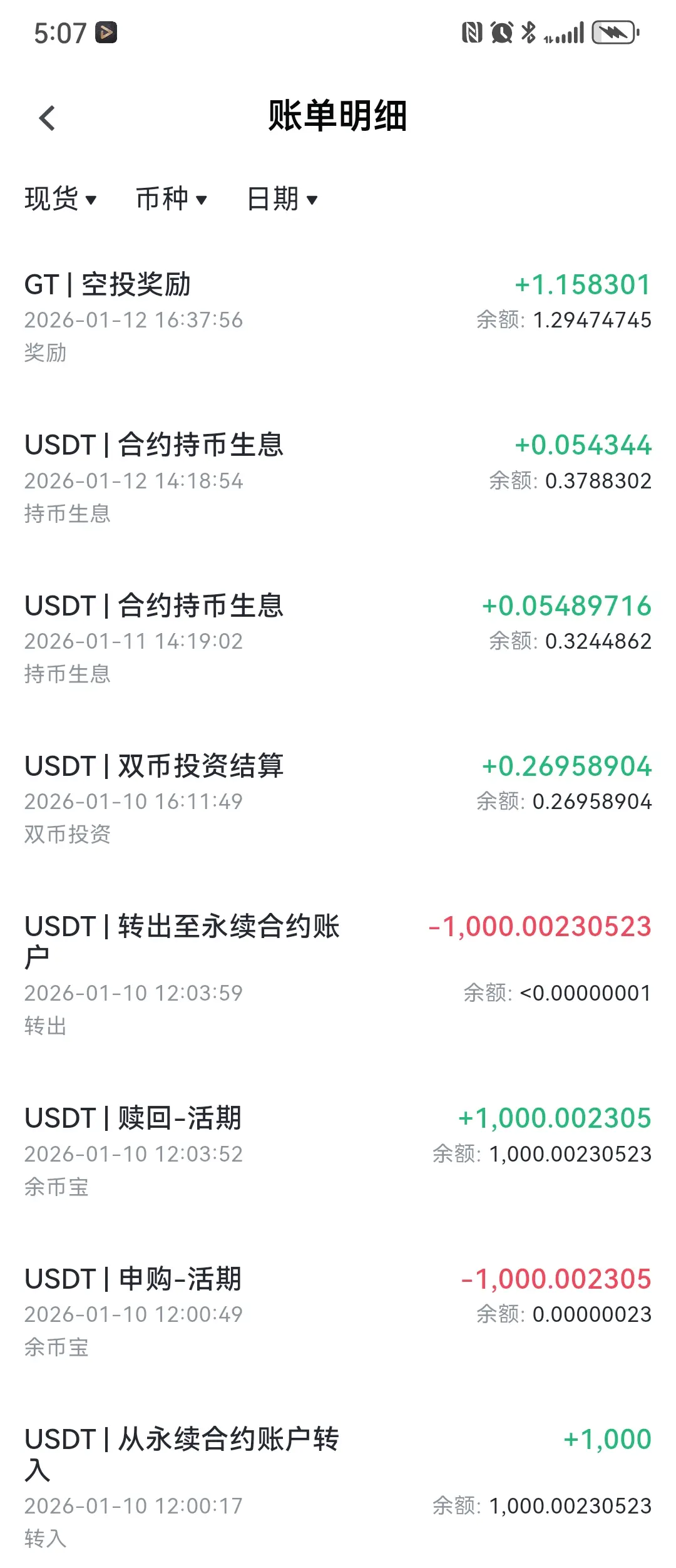Open the 日期 date filter
Viewport: 676px width, 1568px height.
coord(282,199)
